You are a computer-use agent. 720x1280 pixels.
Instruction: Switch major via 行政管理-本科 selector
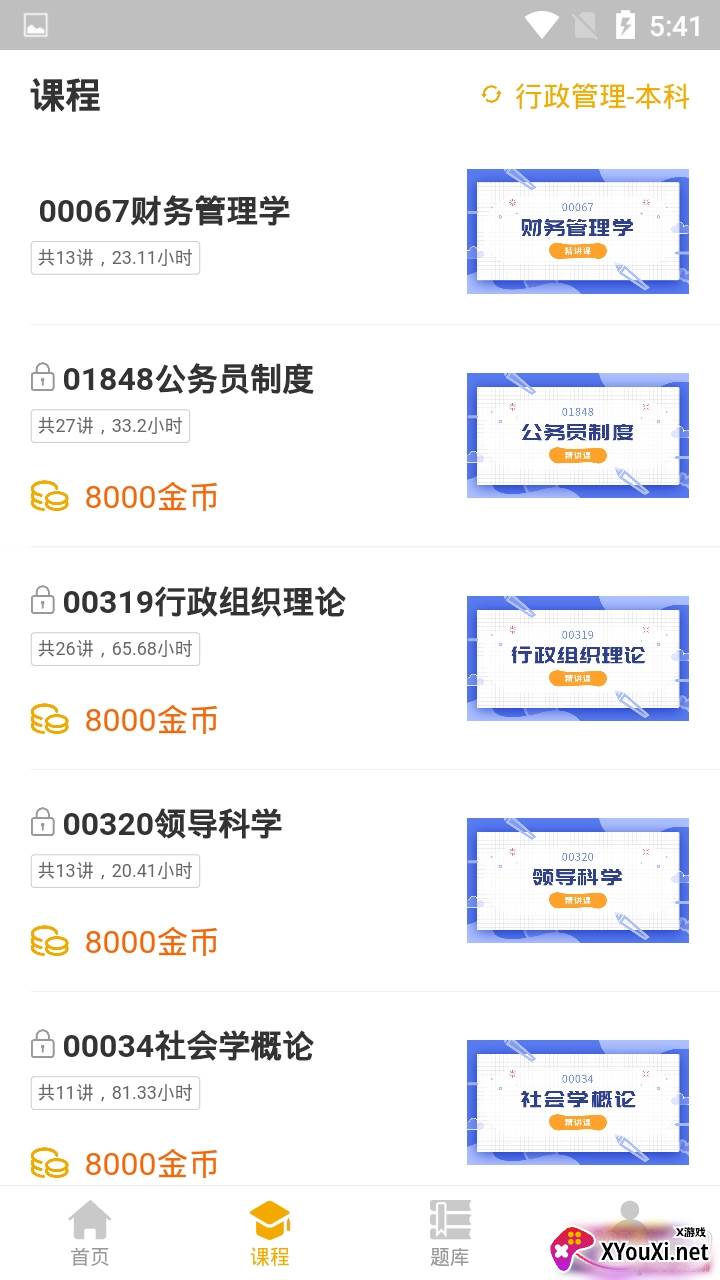(586, 96)
